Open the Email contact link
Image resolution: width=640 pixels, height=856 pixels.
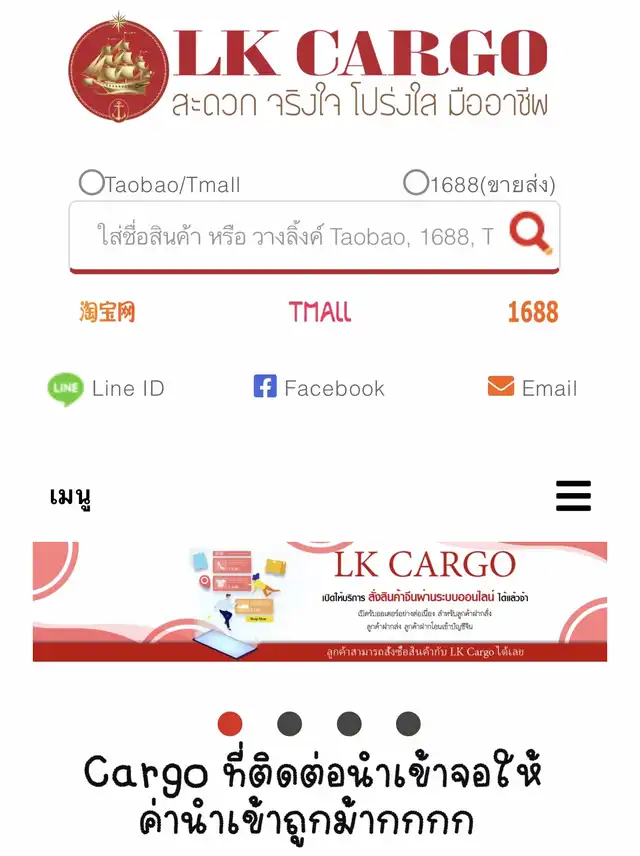coord(532,388)
